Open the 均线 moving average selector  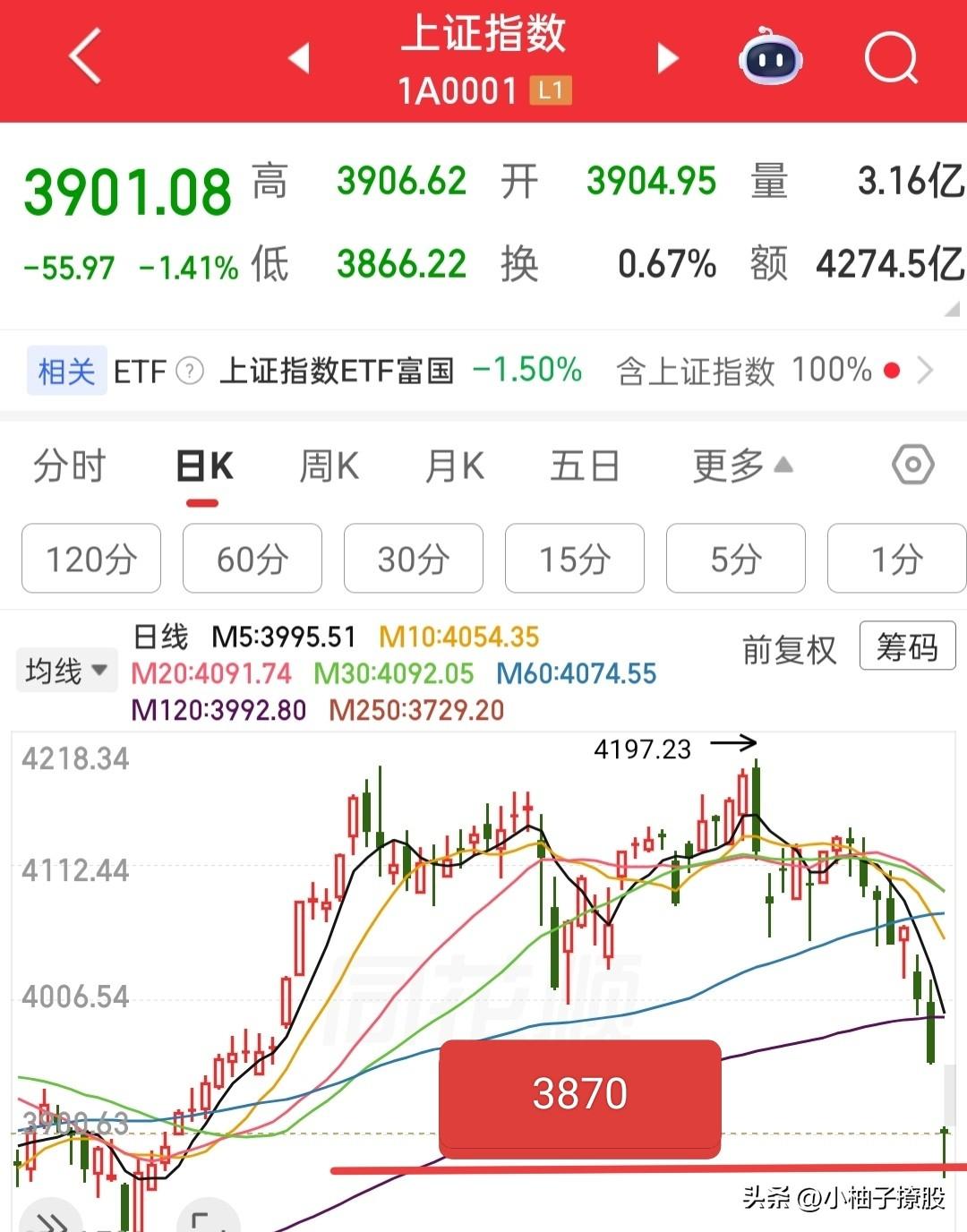coord(66,669)
